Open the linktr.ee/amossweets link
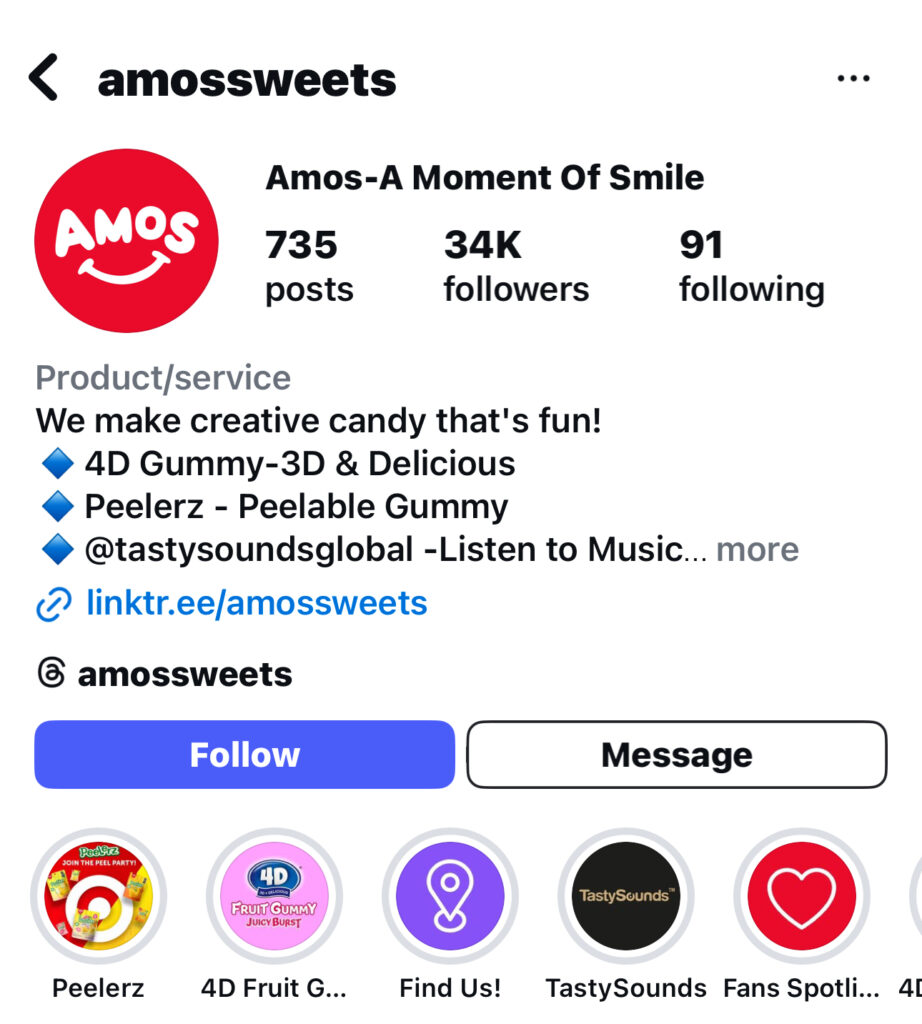 point(256,603)
